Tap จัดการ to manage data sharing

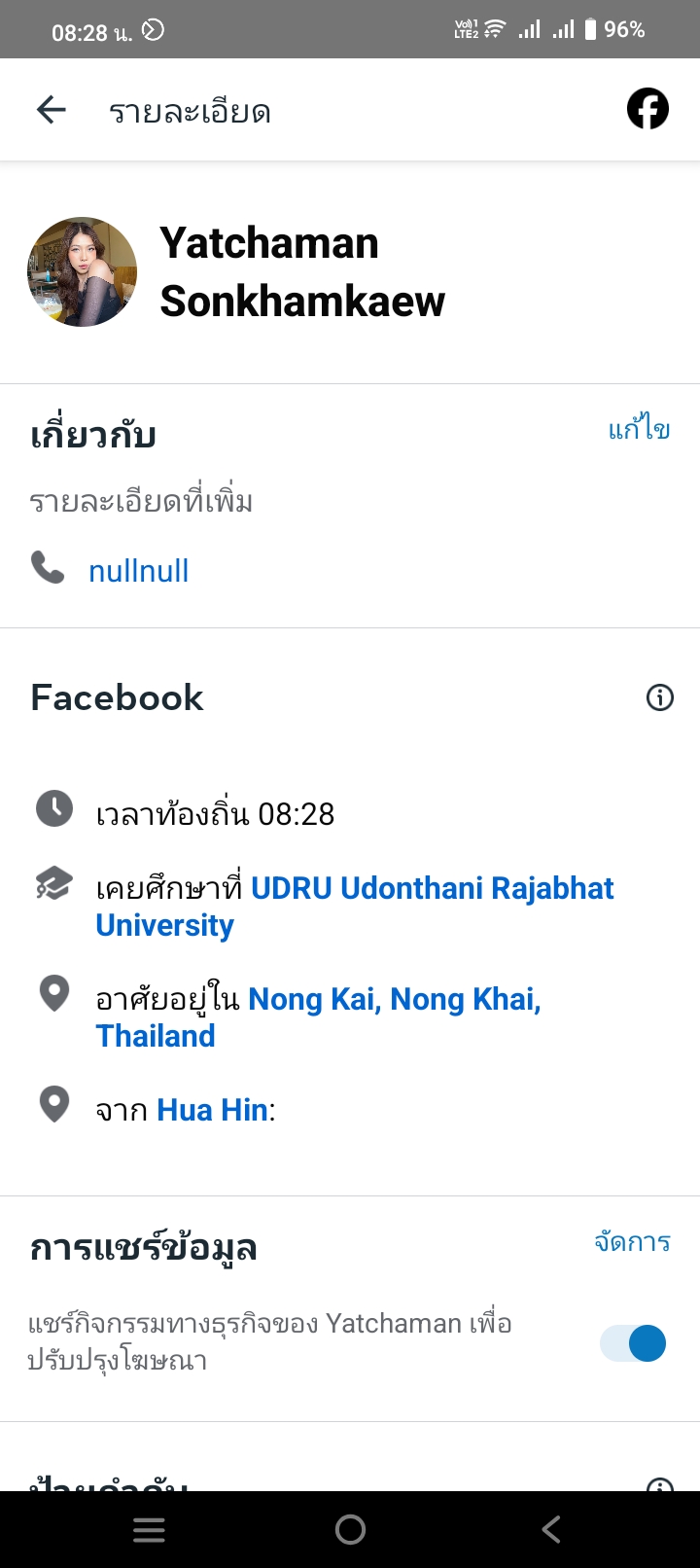click(x=632, y=1242)
